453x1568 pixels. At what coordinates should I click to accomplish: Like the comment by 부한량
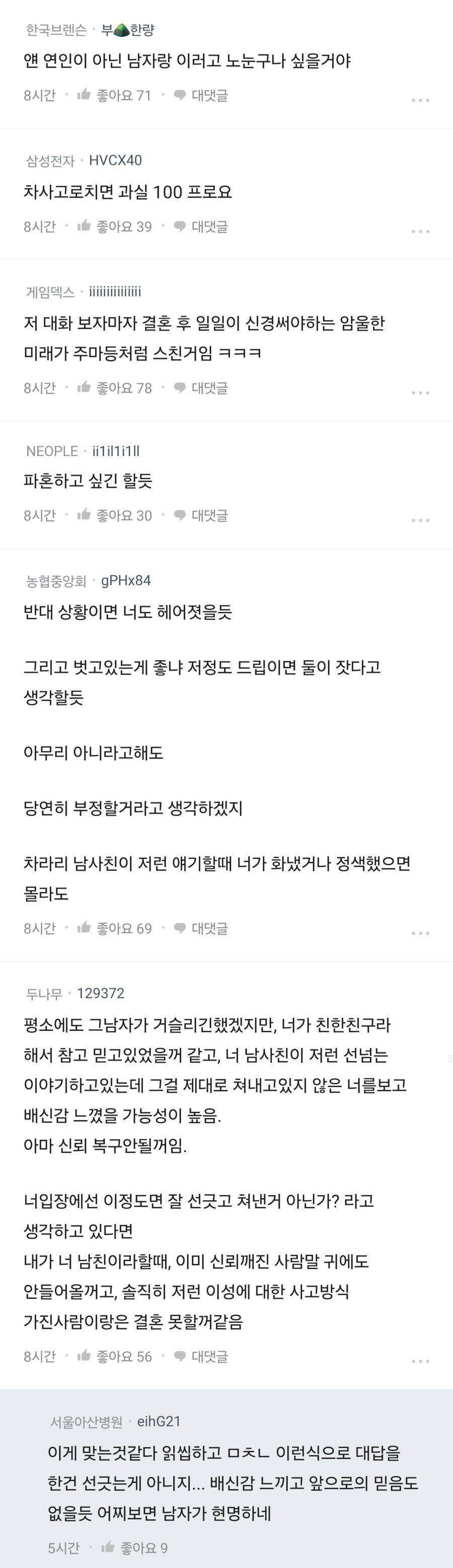coord(114,95)
